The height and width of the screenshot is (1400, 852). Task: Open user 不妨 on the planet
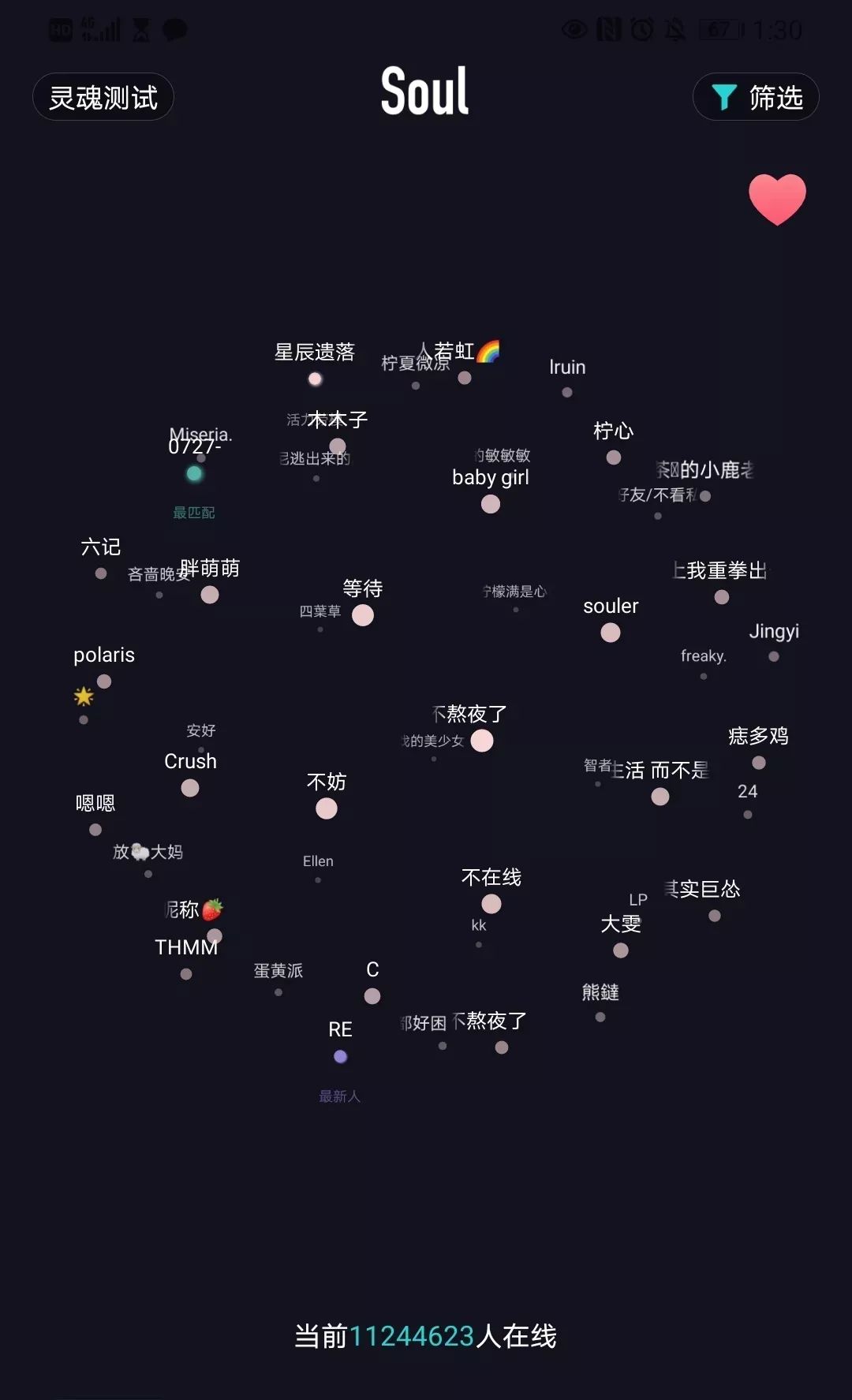click(x=327, y=808)
